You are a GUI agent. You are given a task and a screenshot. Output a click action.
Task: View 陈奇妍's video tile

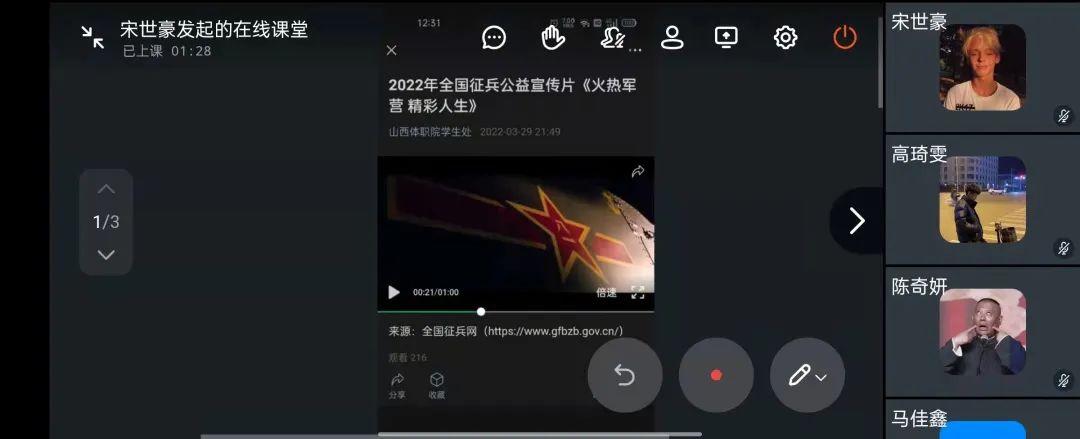click(982, 332)
